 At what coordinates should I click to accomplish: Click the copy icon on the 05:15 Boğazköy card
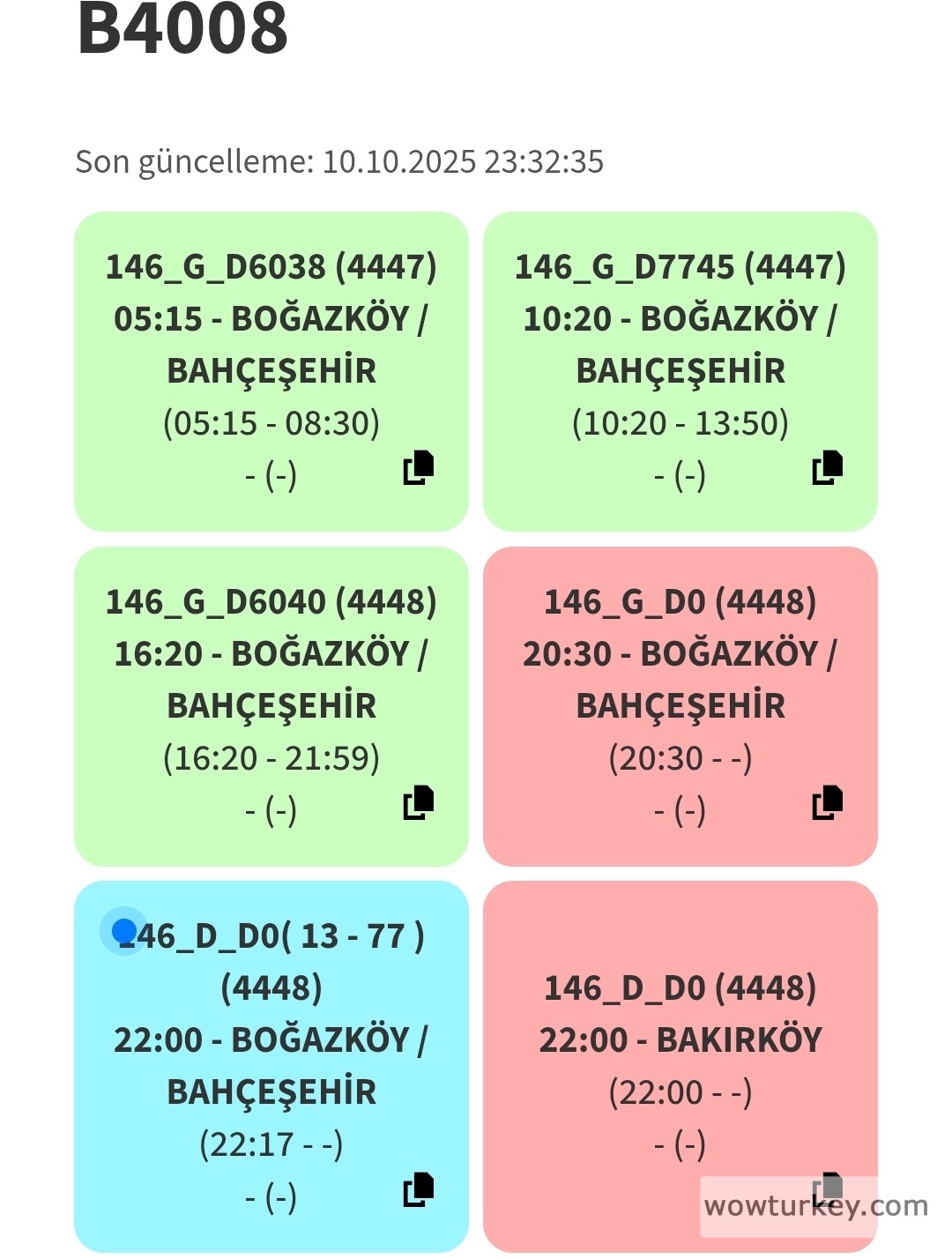[x=418, y=467]
